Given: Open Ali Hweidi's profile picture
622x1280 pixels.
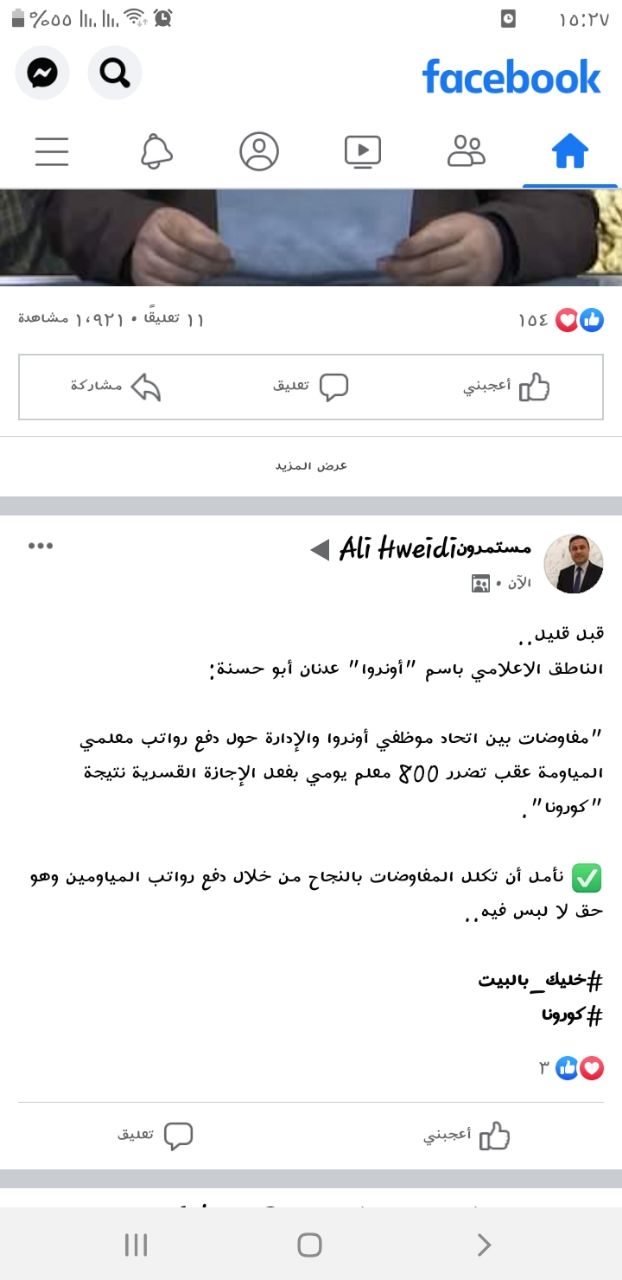Looking at the screenshot, I should coord(580,564).
